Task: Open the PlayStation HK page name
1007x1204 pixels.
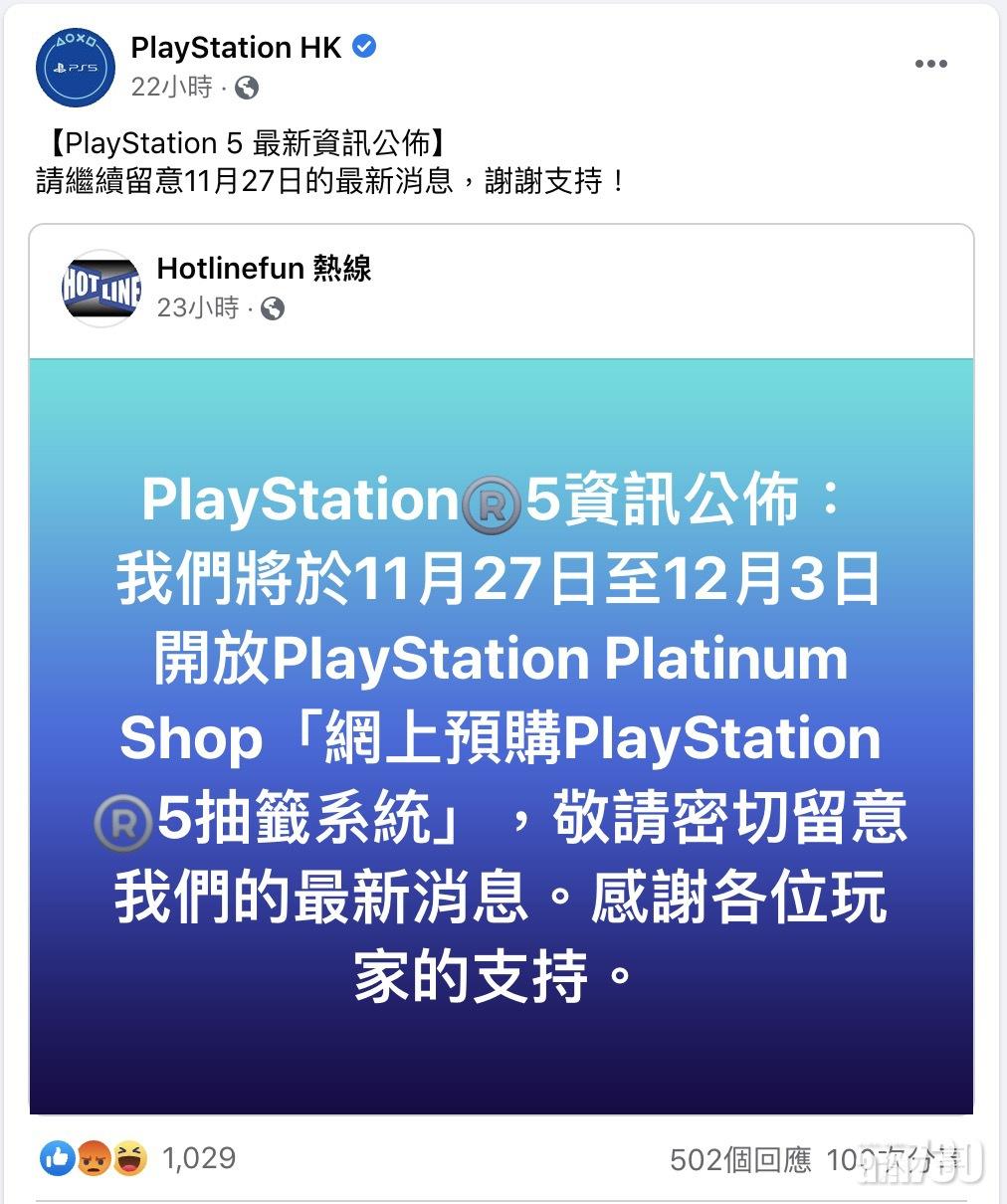Action: pyautogui.click(x=236, y=47)
